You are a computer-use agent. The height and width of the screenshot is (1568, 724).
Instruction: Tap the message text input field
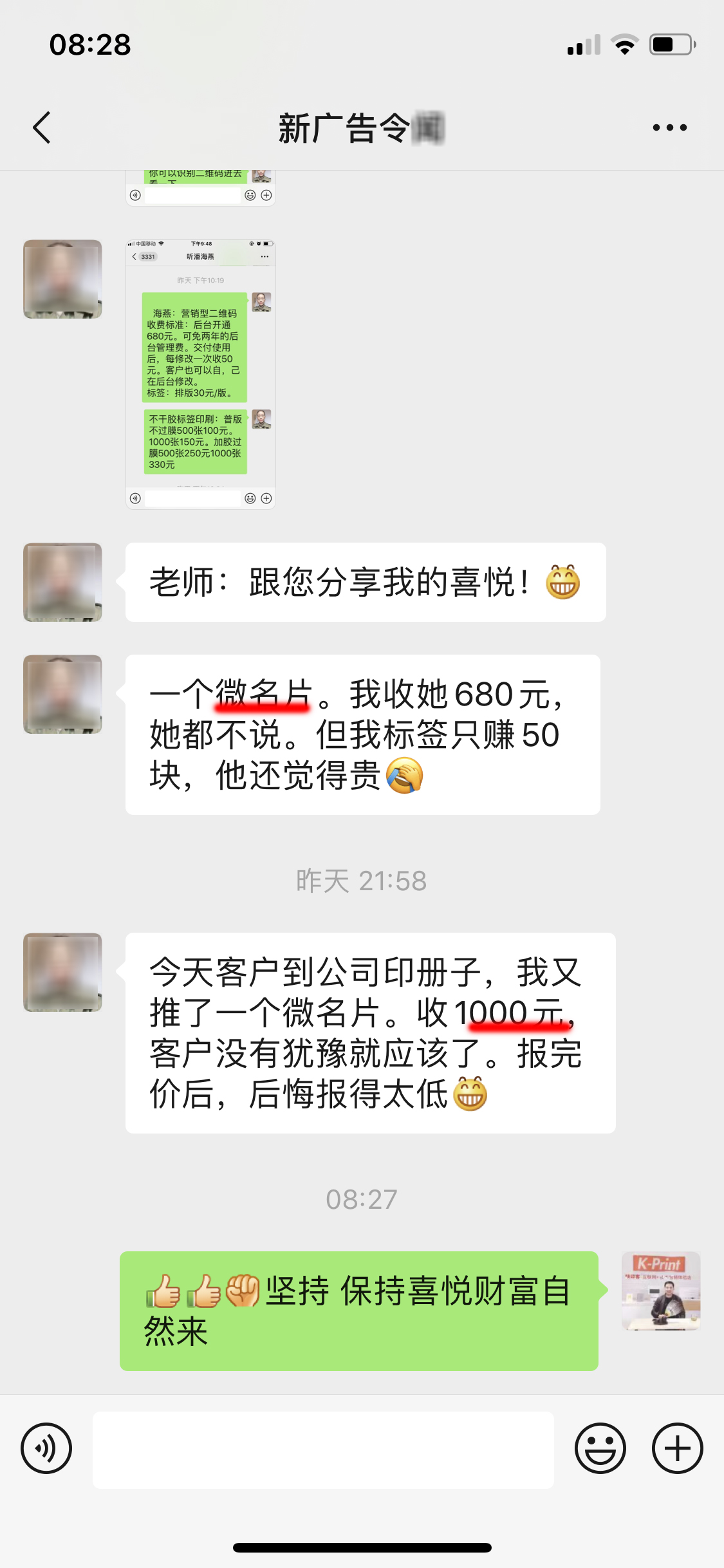click(323, 1450)
